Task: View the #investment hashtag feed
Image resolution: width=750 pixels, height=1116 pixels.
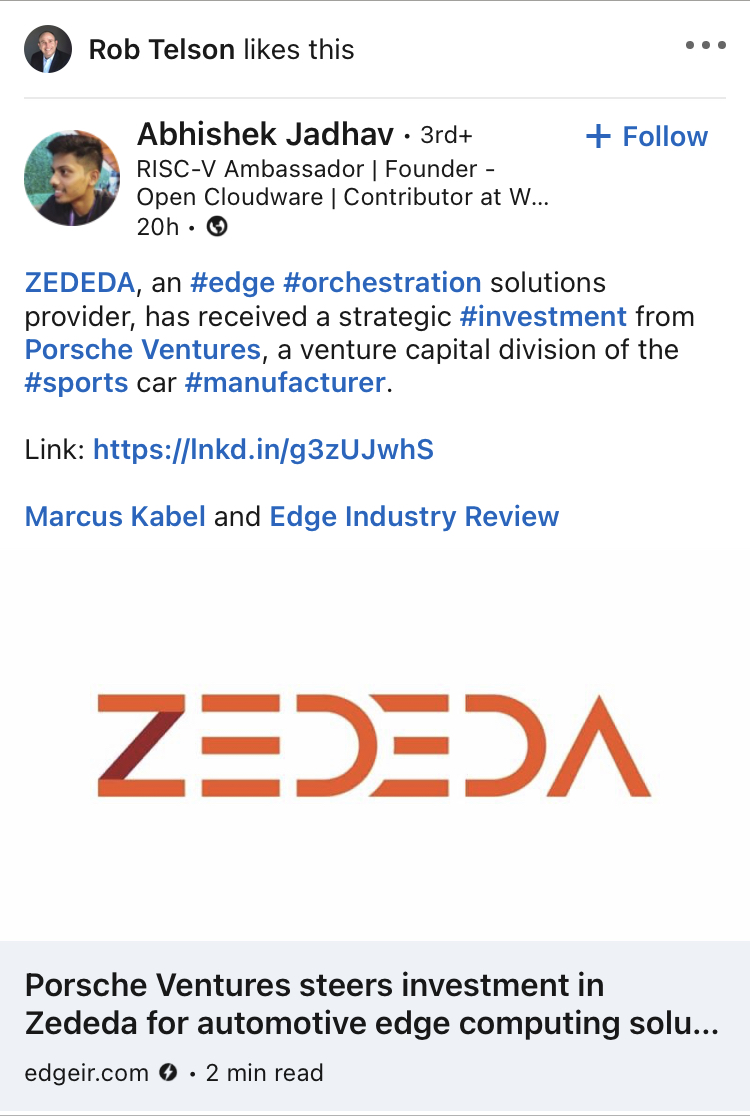Action: tap(542, 317)
